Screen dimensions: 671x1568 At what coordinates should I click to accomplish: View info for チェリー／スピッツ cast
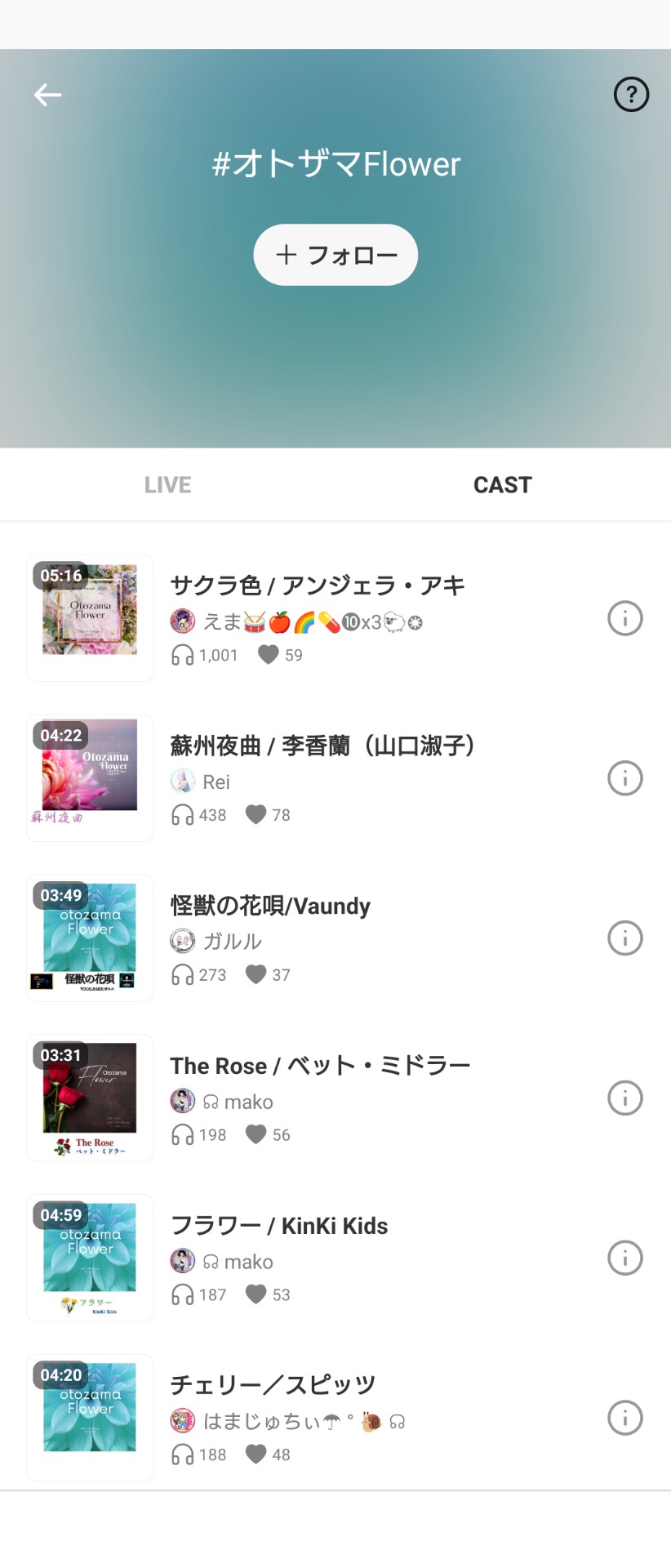click(625, 1419)
